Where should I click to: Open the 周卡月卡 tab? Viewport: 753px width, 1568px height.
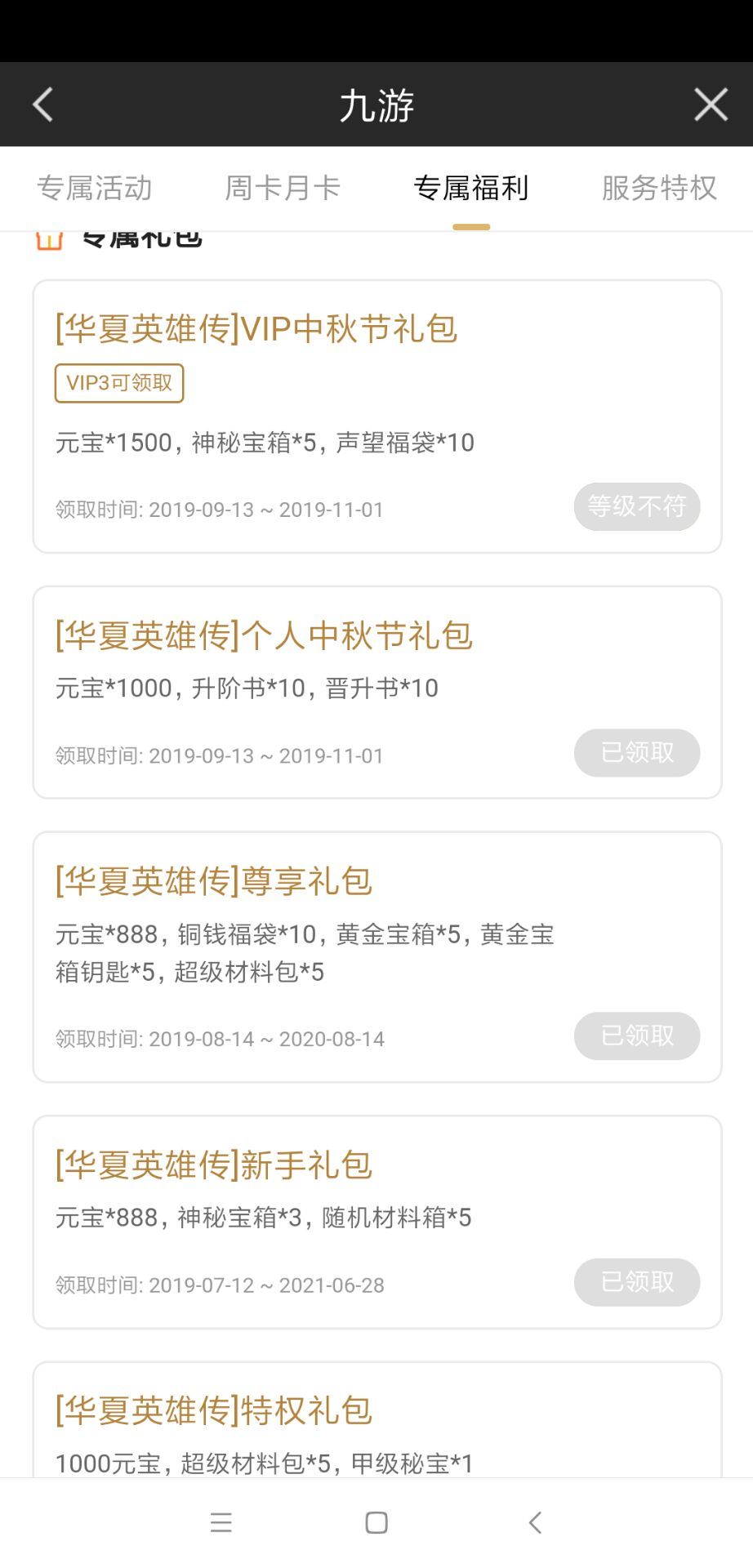pos(283,188)
